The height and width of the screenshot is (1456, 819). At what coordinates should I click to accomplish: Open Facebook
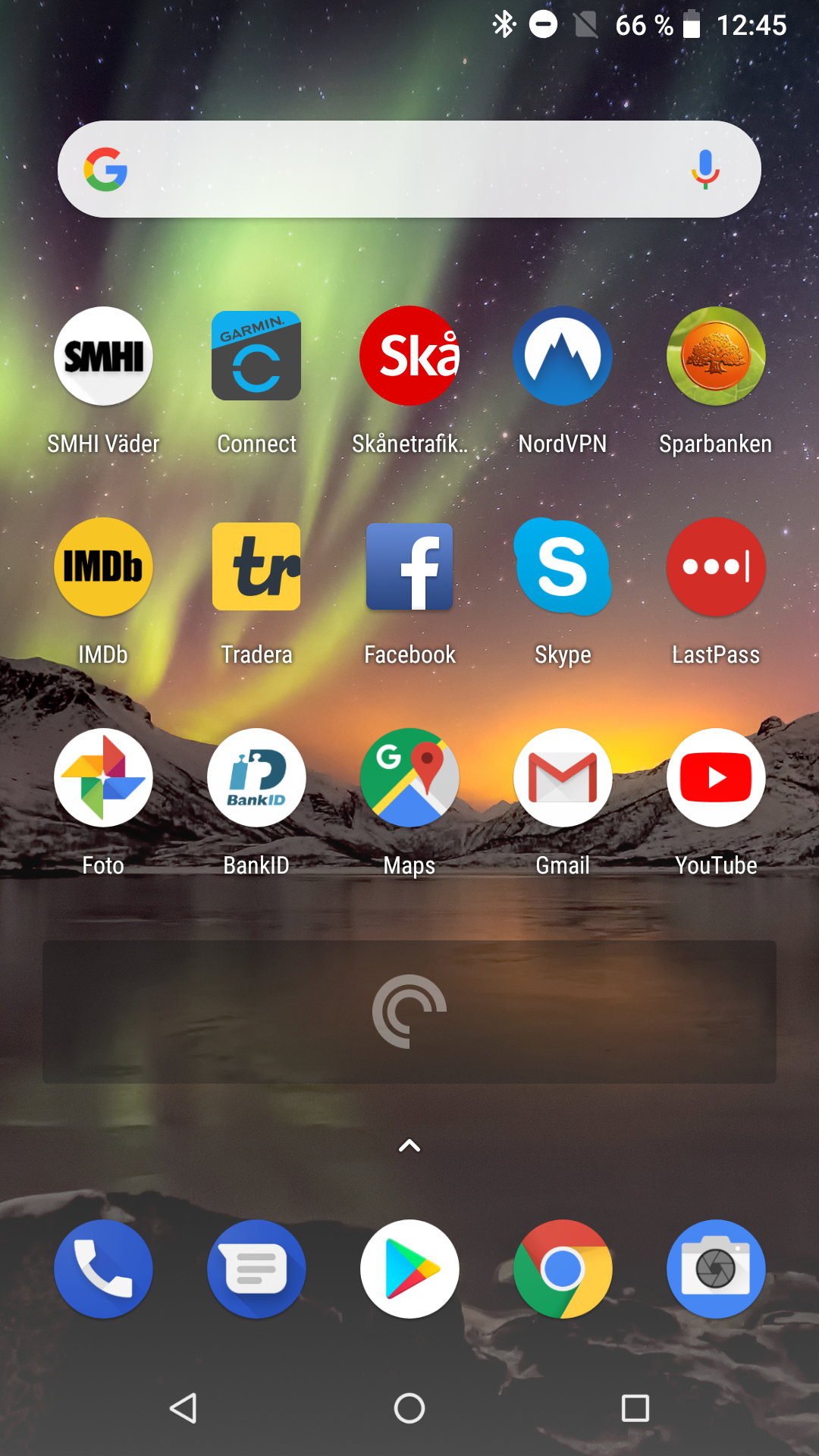click(x=409, y=567)
